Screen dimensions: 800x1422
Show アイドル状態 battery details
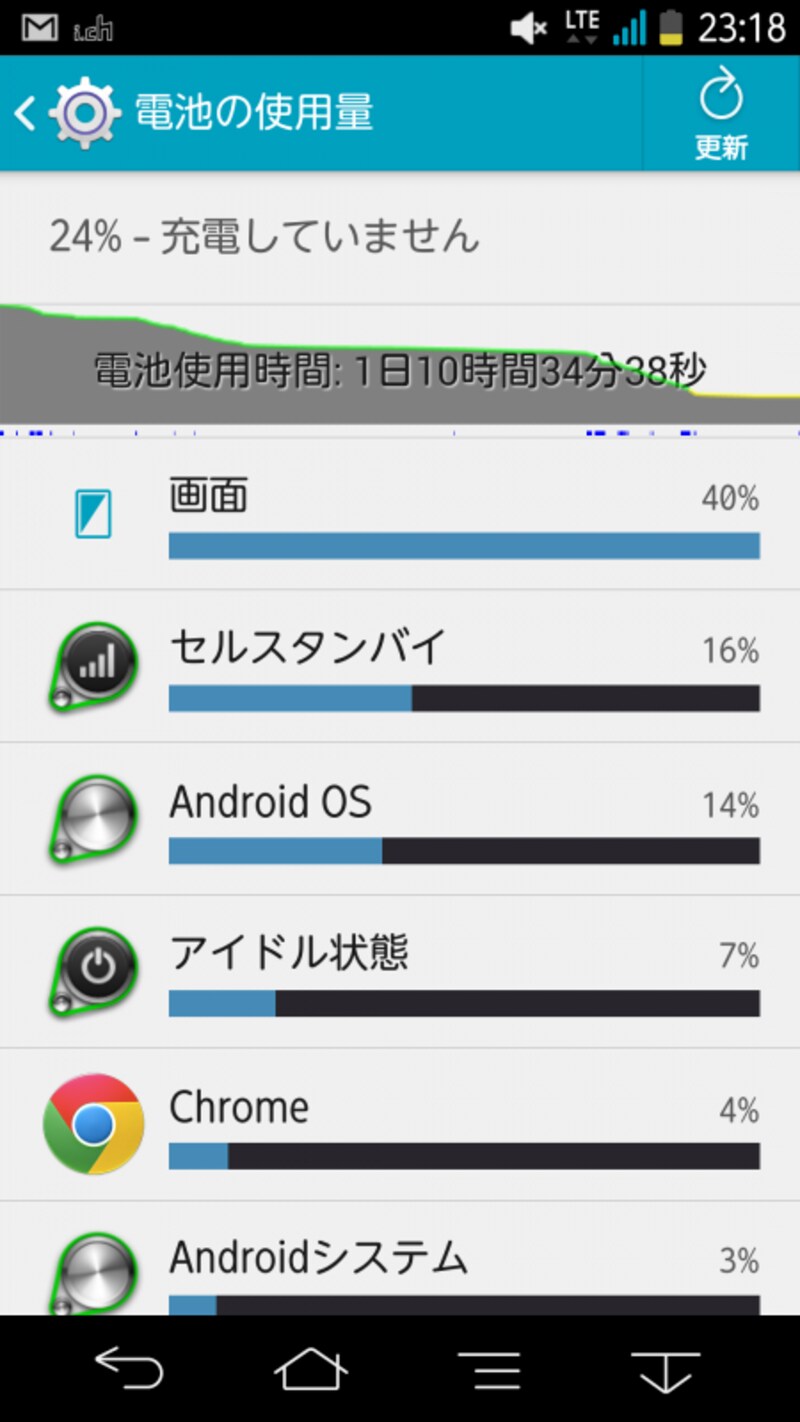click(400, 973)
